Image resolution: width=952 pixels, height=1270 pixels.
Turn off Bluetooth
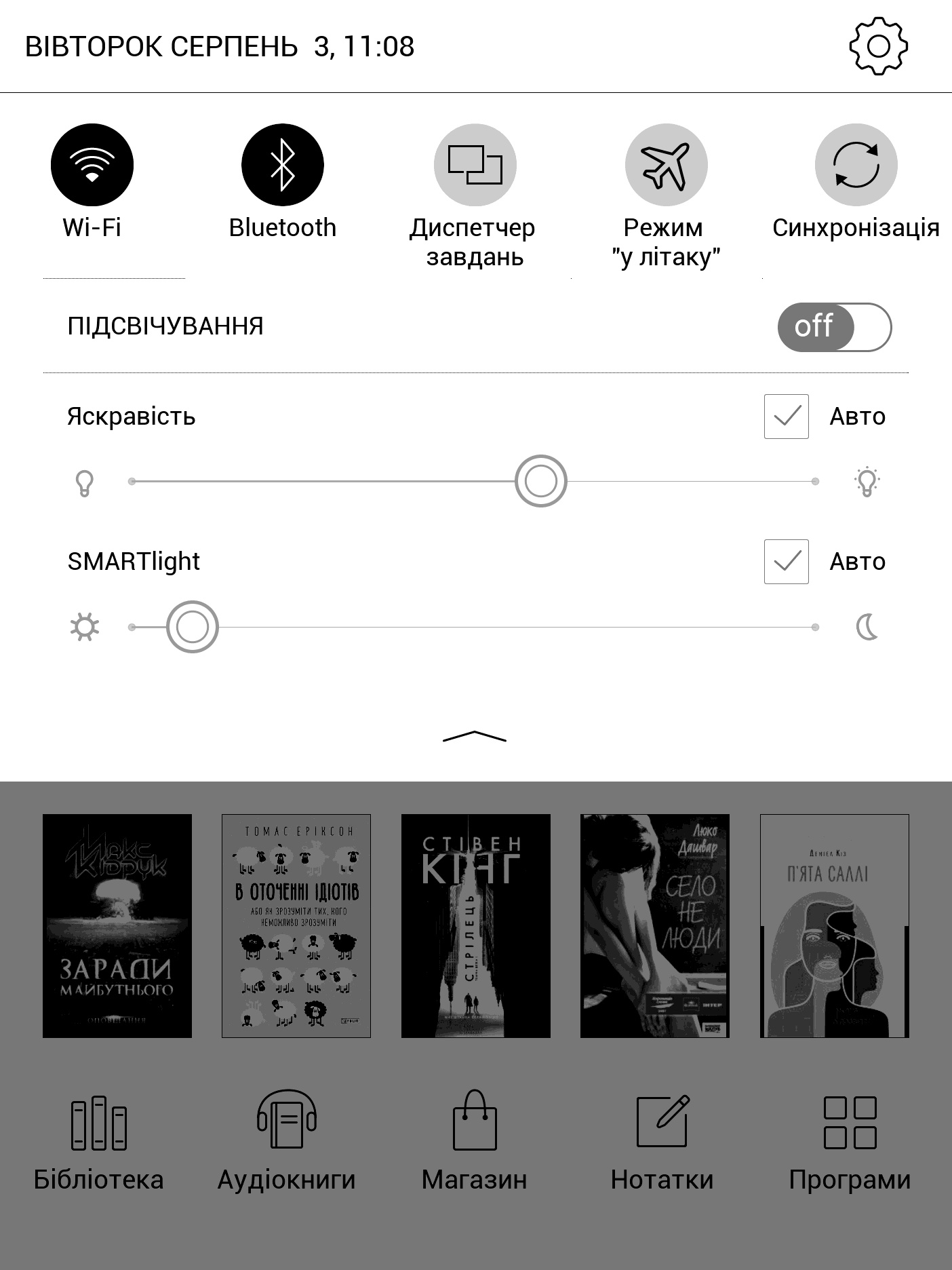[283, 165]
